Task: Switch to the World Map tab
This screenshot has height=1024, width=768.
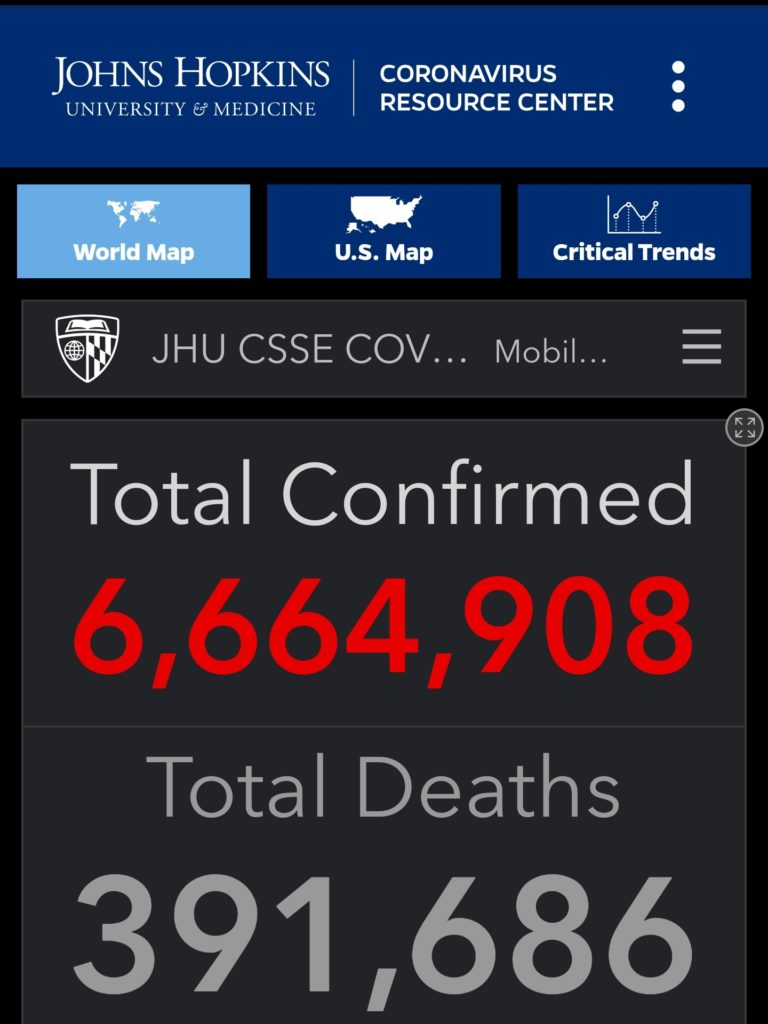Action: (133, 231)
